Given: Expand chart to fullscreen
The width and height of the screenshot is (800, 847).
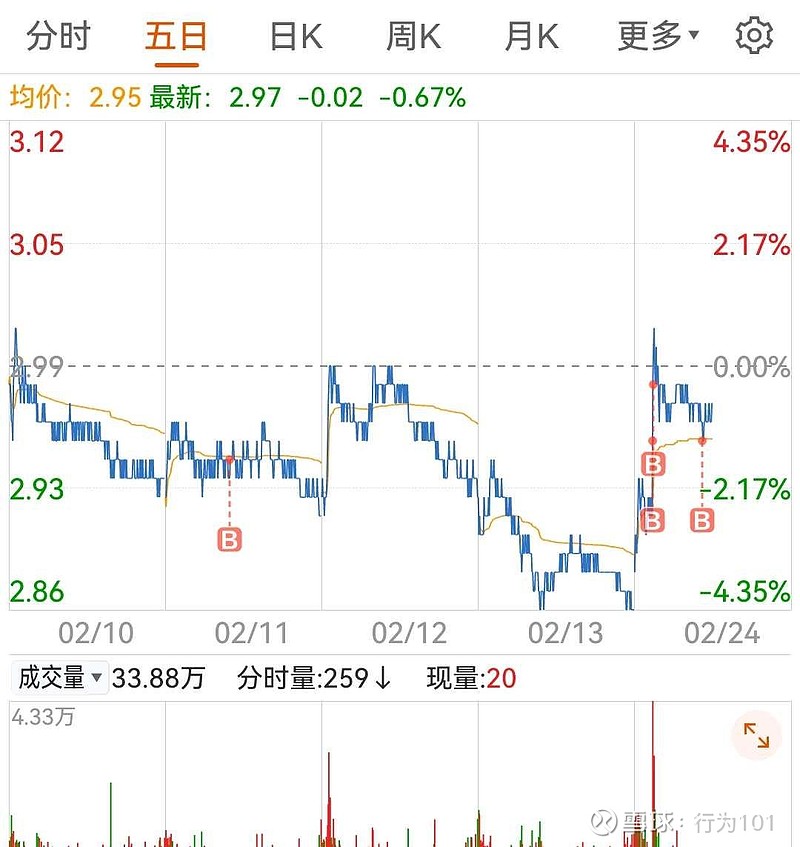Looking at the screenshot, I should [756, 735].
